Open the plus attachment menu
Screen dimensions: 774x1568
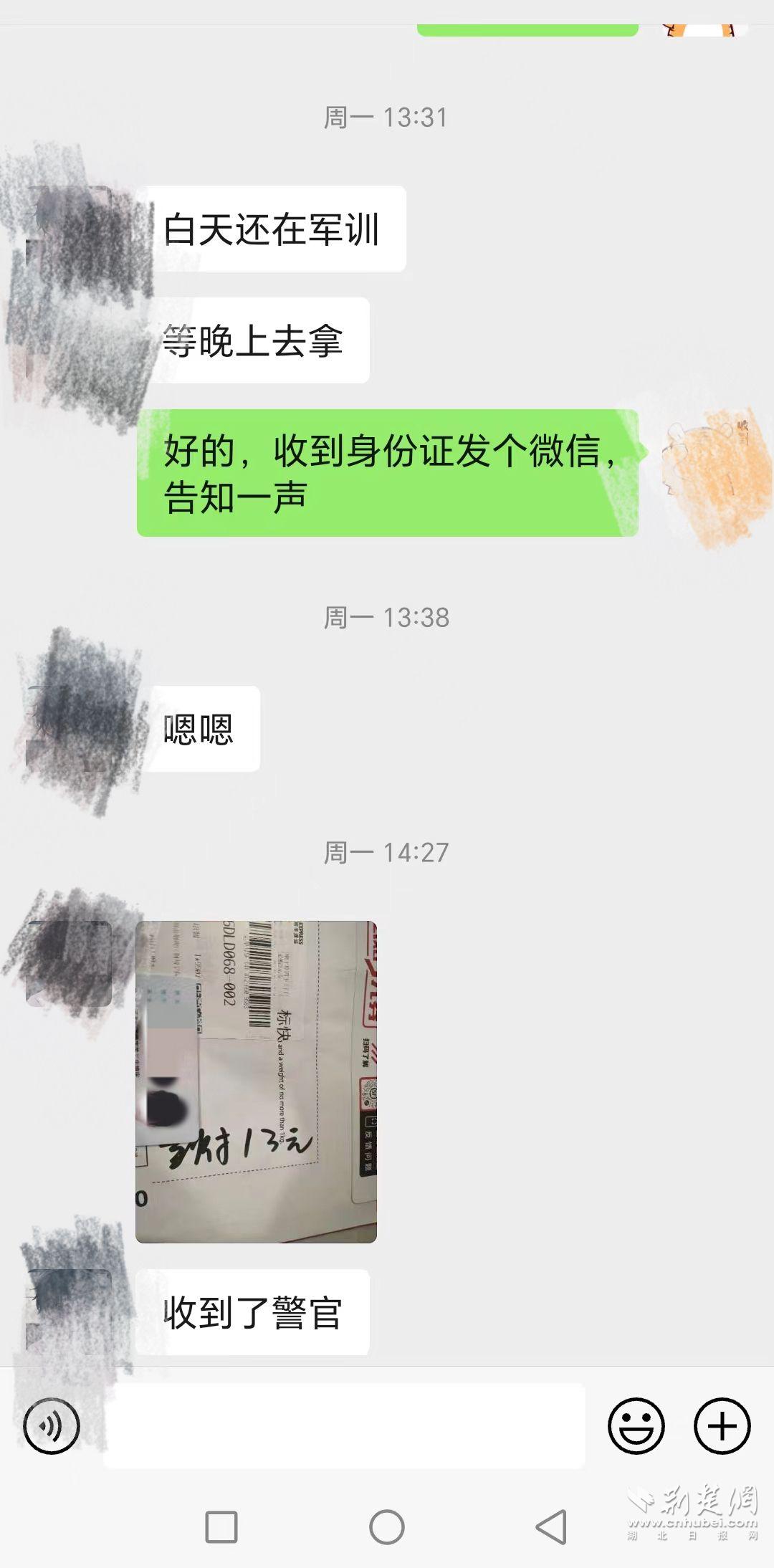[722, 1425]
